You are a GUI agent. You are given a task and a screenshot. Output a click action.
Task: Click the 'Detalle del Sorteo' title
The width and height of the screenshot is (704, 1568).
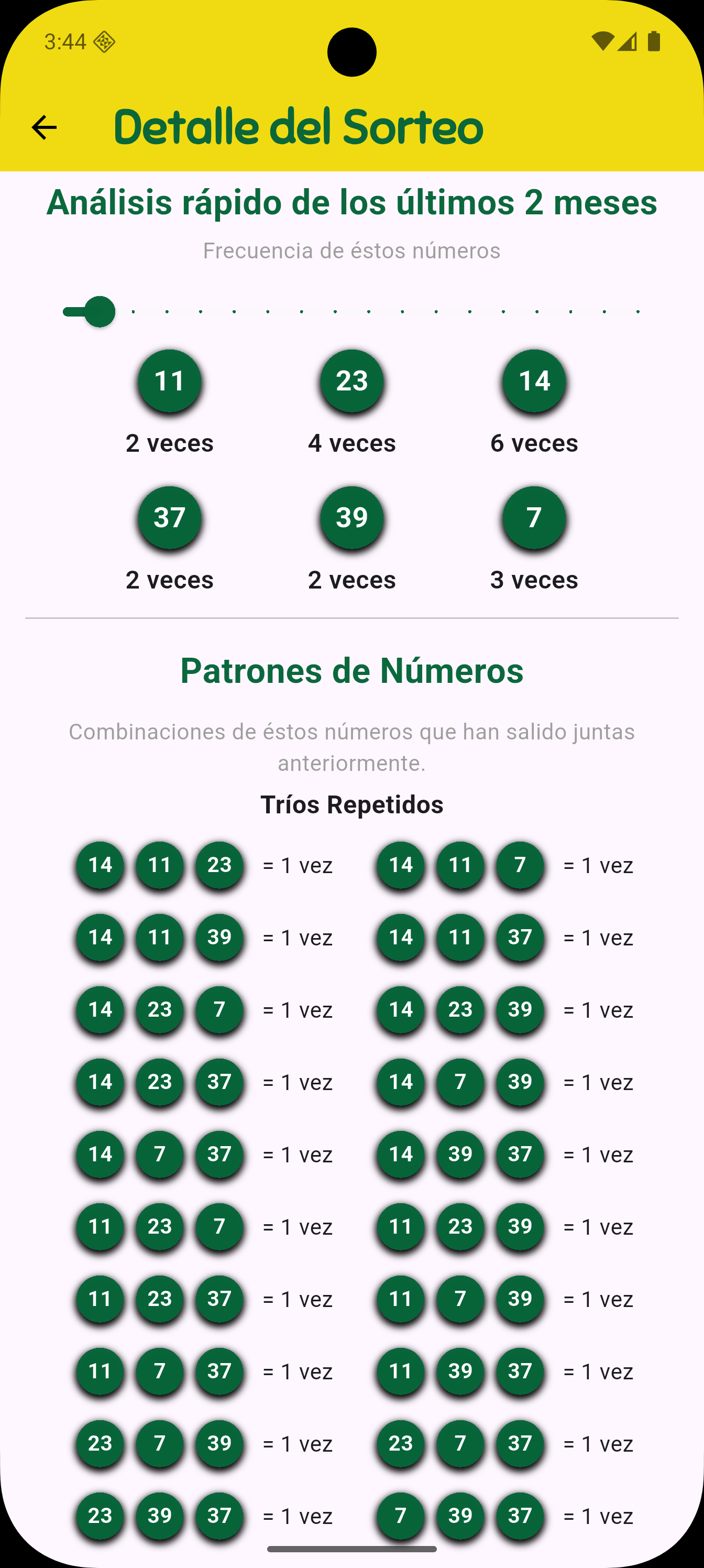299,127
